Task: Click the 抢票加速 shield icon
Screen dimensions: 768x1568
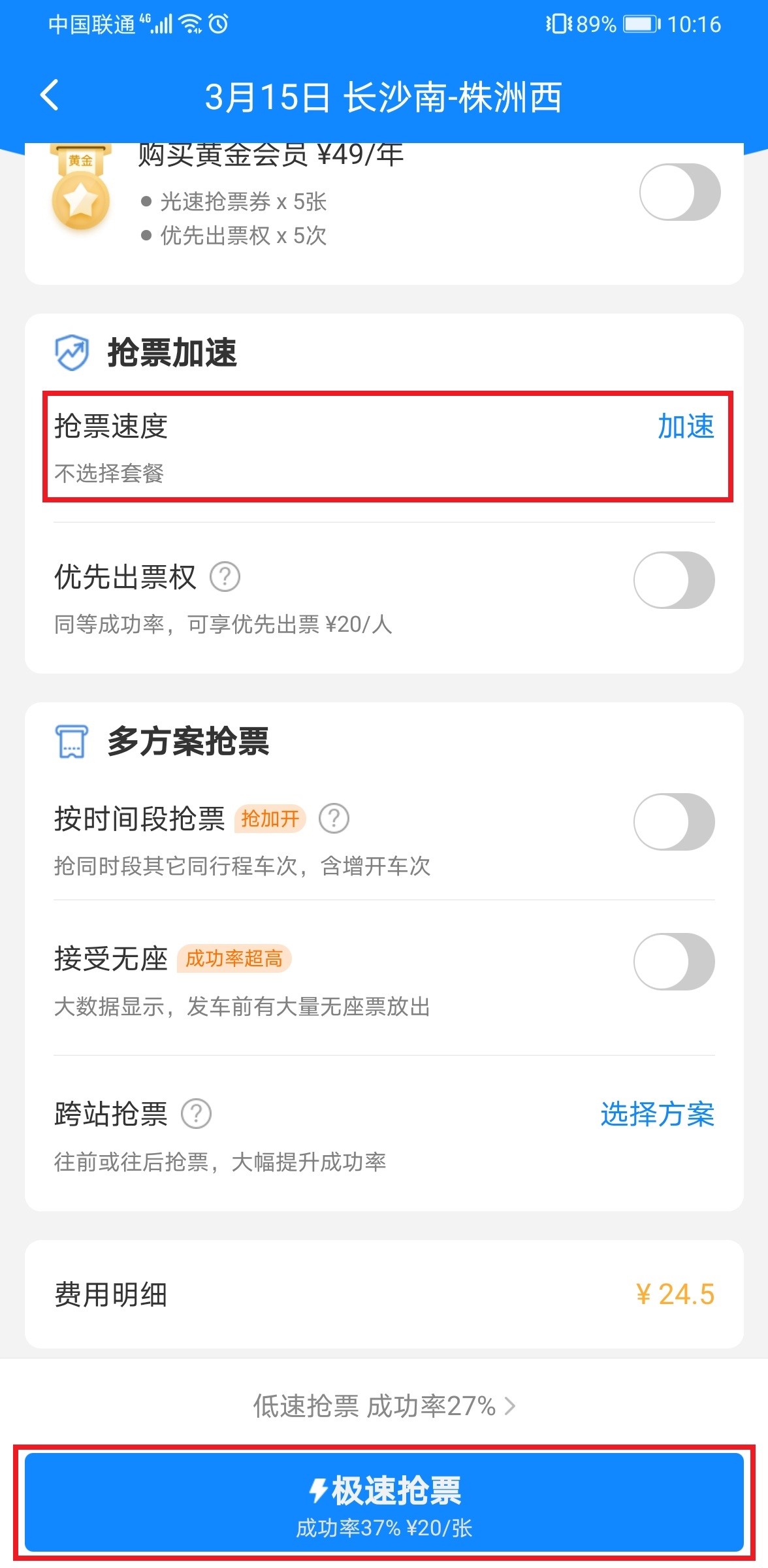Action: (72, 353)
